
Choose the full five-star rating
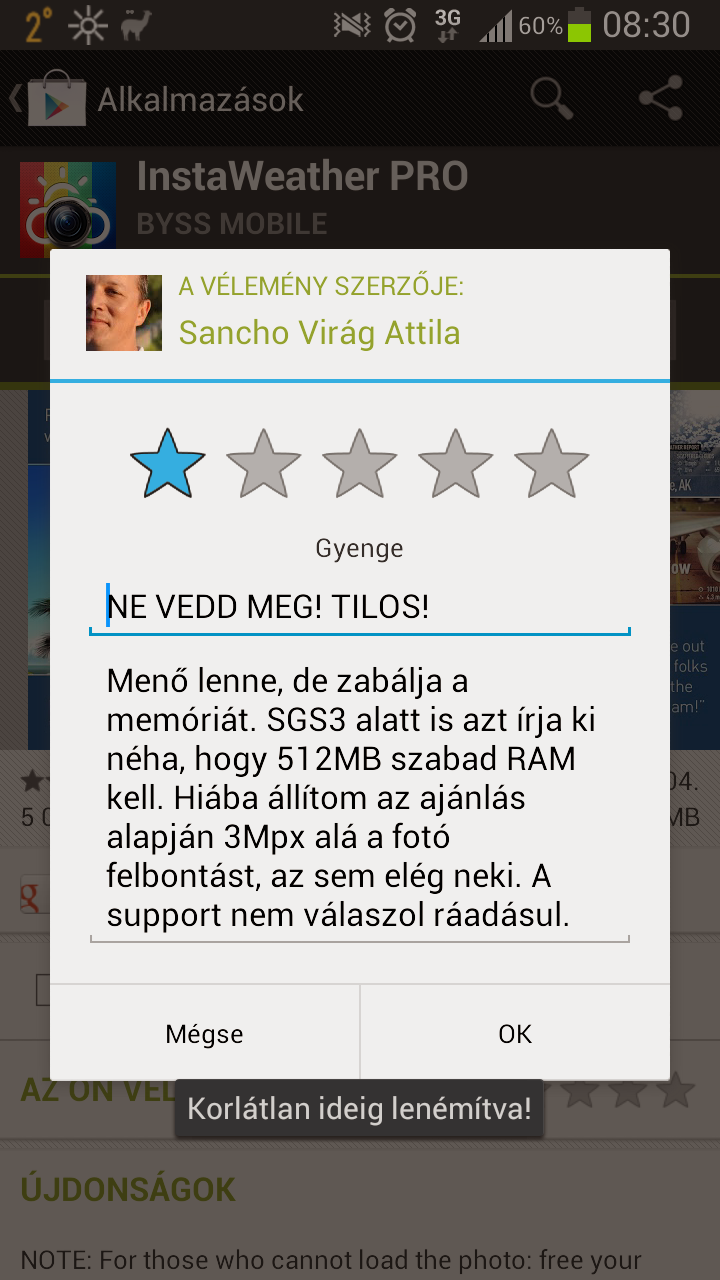point(552,464)
